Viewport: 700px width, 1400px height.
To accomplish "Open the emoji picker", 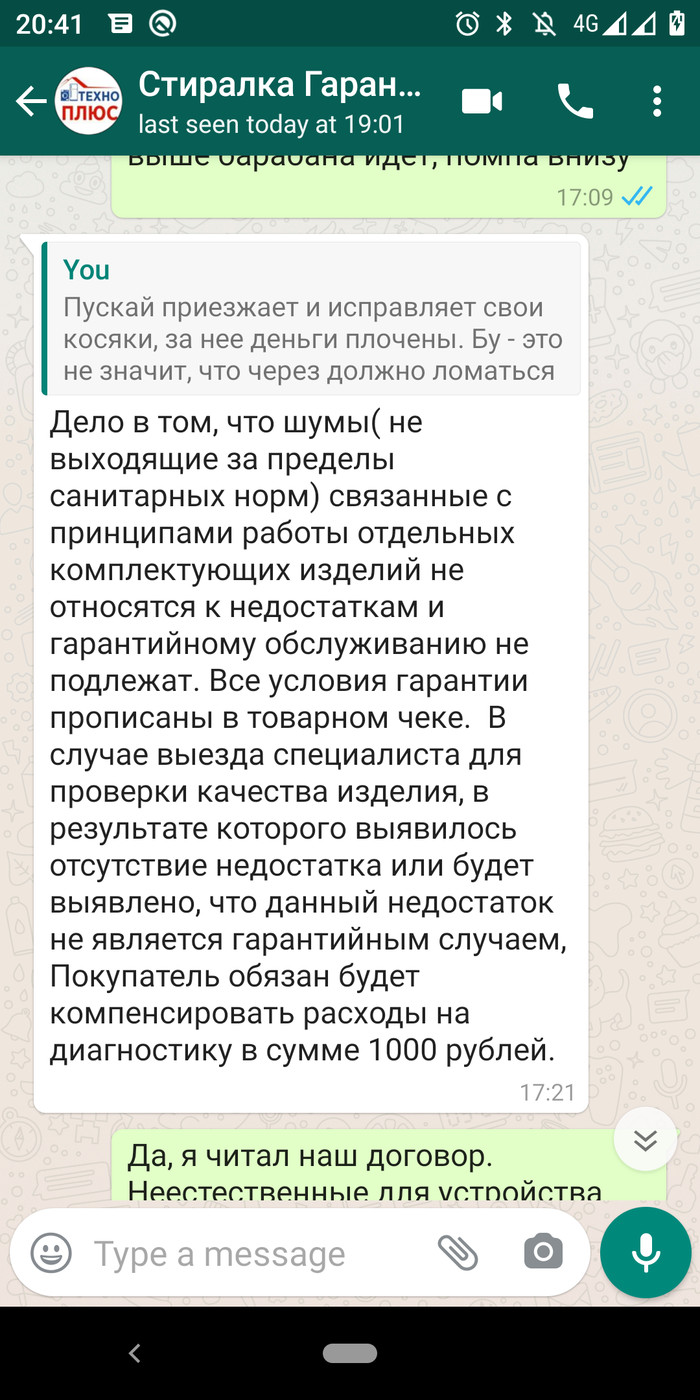I will [x=51, y=1252].
